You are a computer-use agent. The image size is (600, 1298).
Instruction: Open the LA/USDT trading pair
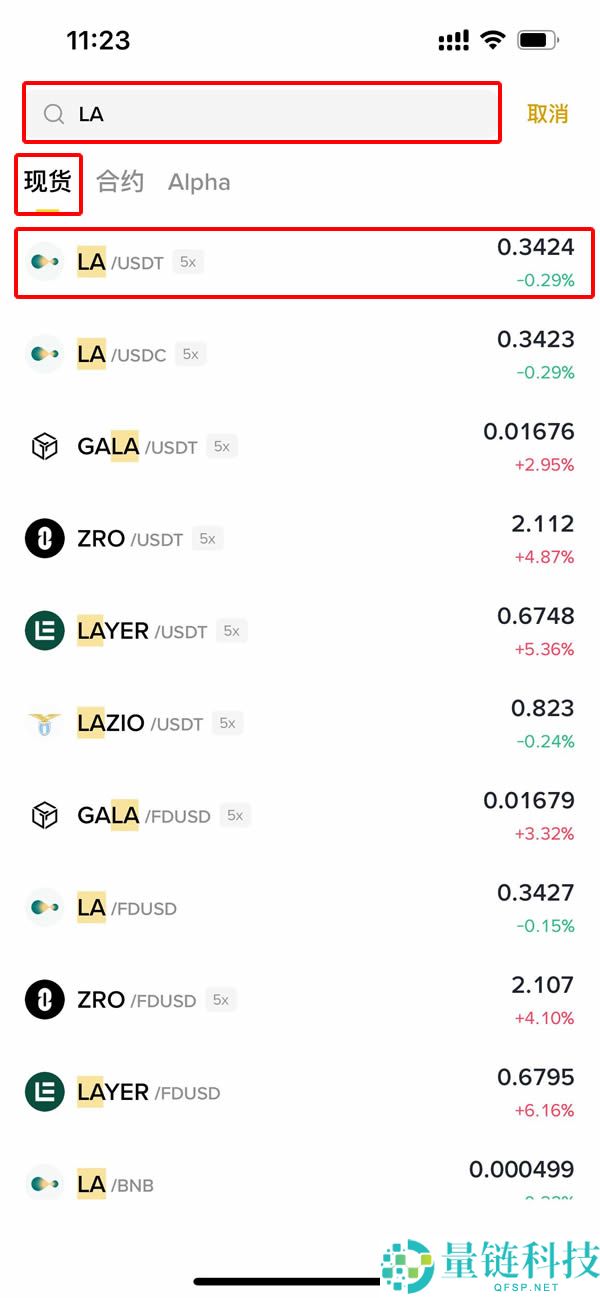pos(300,262)
